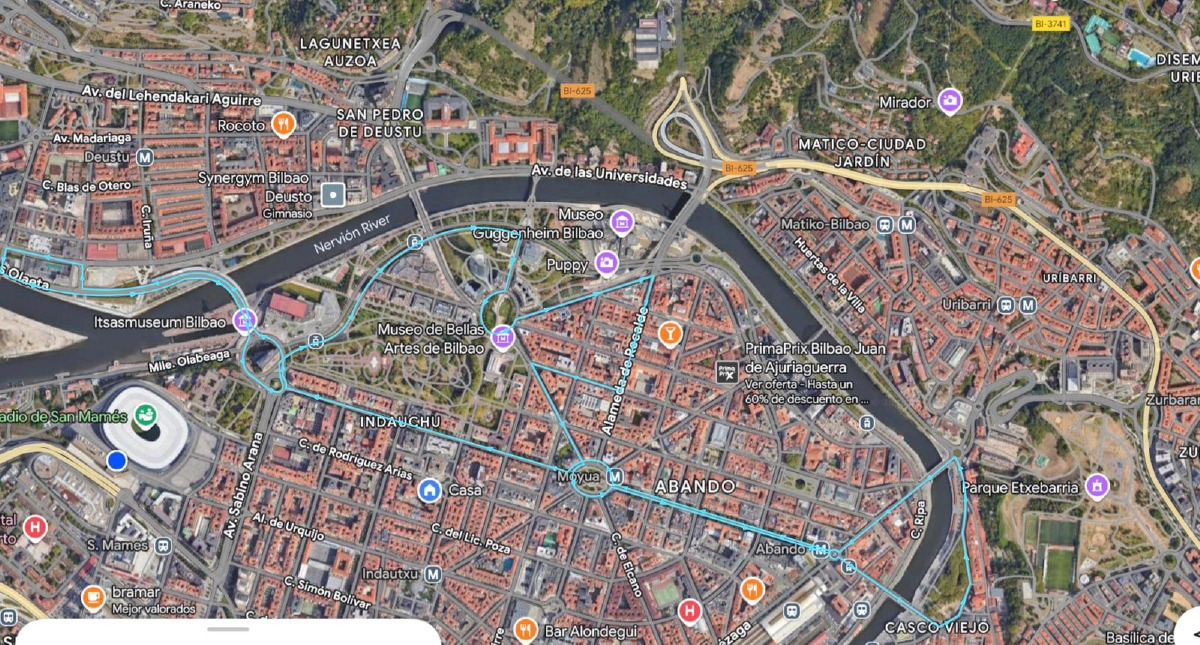Open the Puppy attraction marker

(x=606, y=263)
